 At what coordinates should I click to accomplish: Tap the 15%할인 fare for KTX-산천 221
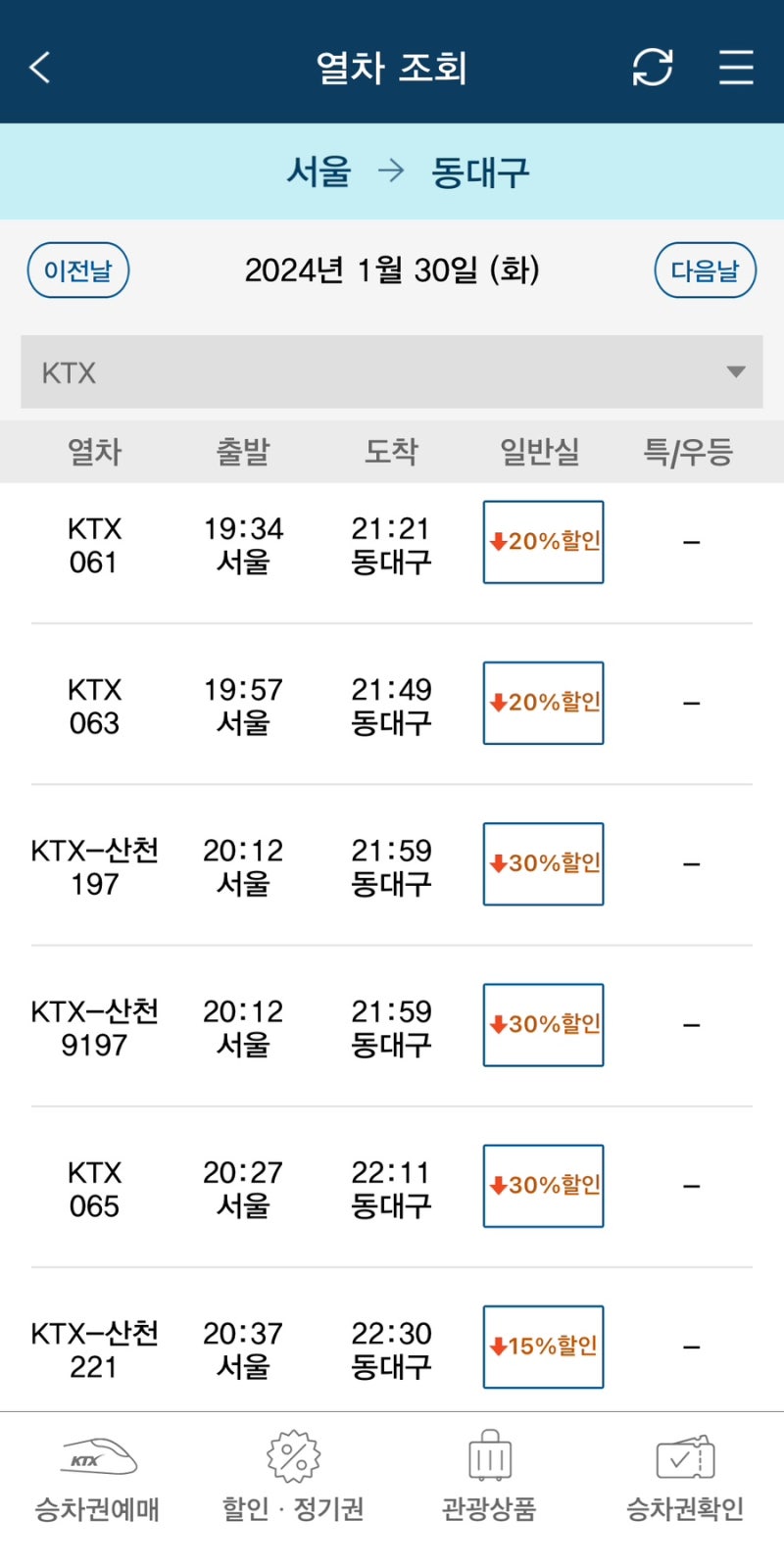point(543,1347)
